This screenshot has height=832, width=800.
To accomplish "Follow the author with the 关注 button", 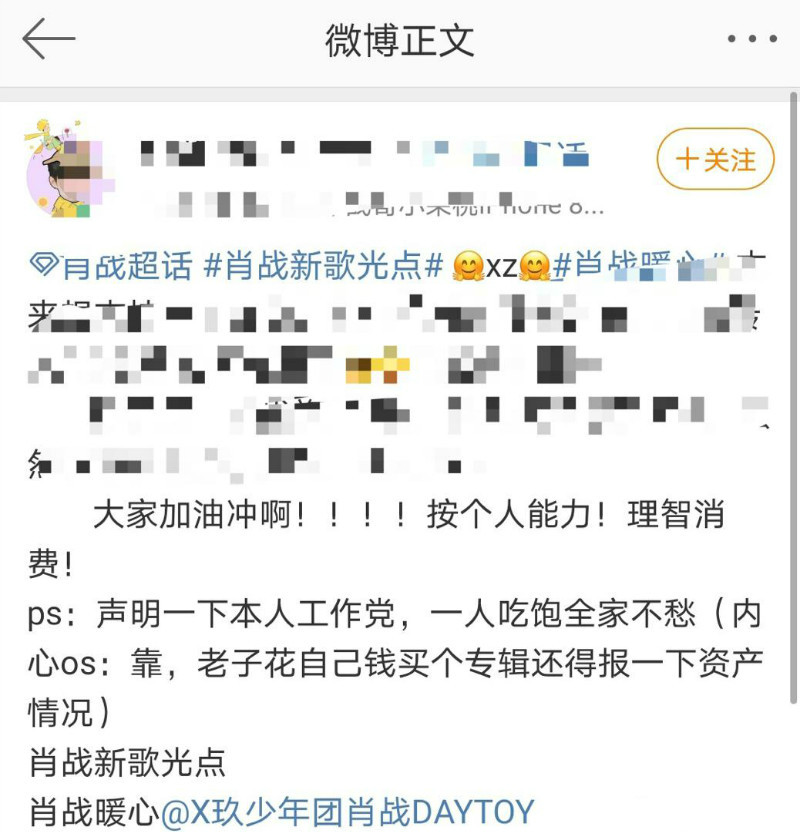I will 716,160.
